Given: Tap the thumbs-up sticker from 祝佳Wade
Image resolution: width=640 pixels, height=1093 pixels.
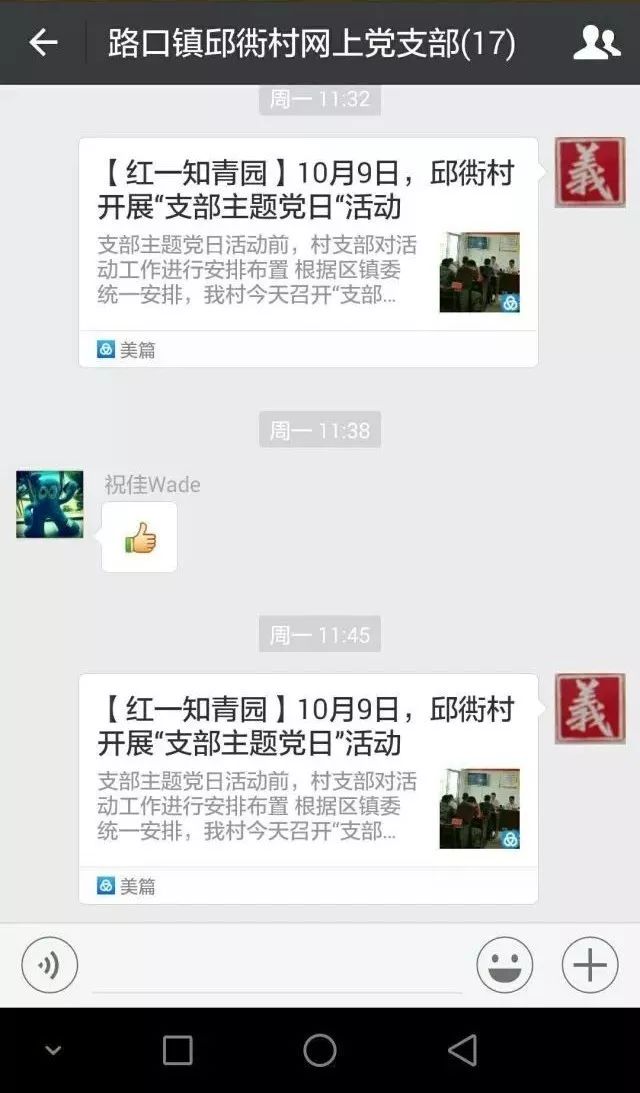Looking at the screenshot, I should [140, 538].
